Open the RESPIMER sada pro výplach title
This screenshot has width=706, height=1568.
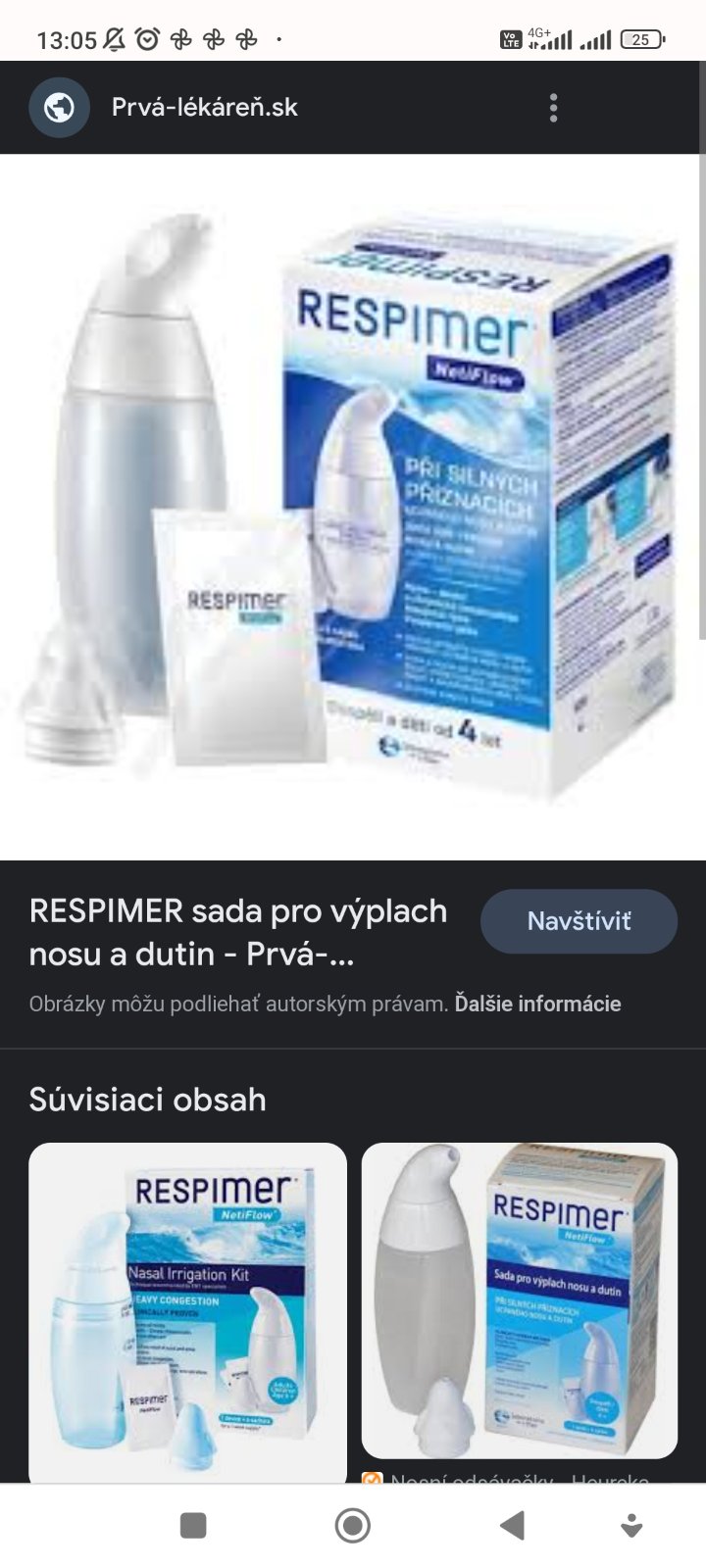tap(238, 932)
